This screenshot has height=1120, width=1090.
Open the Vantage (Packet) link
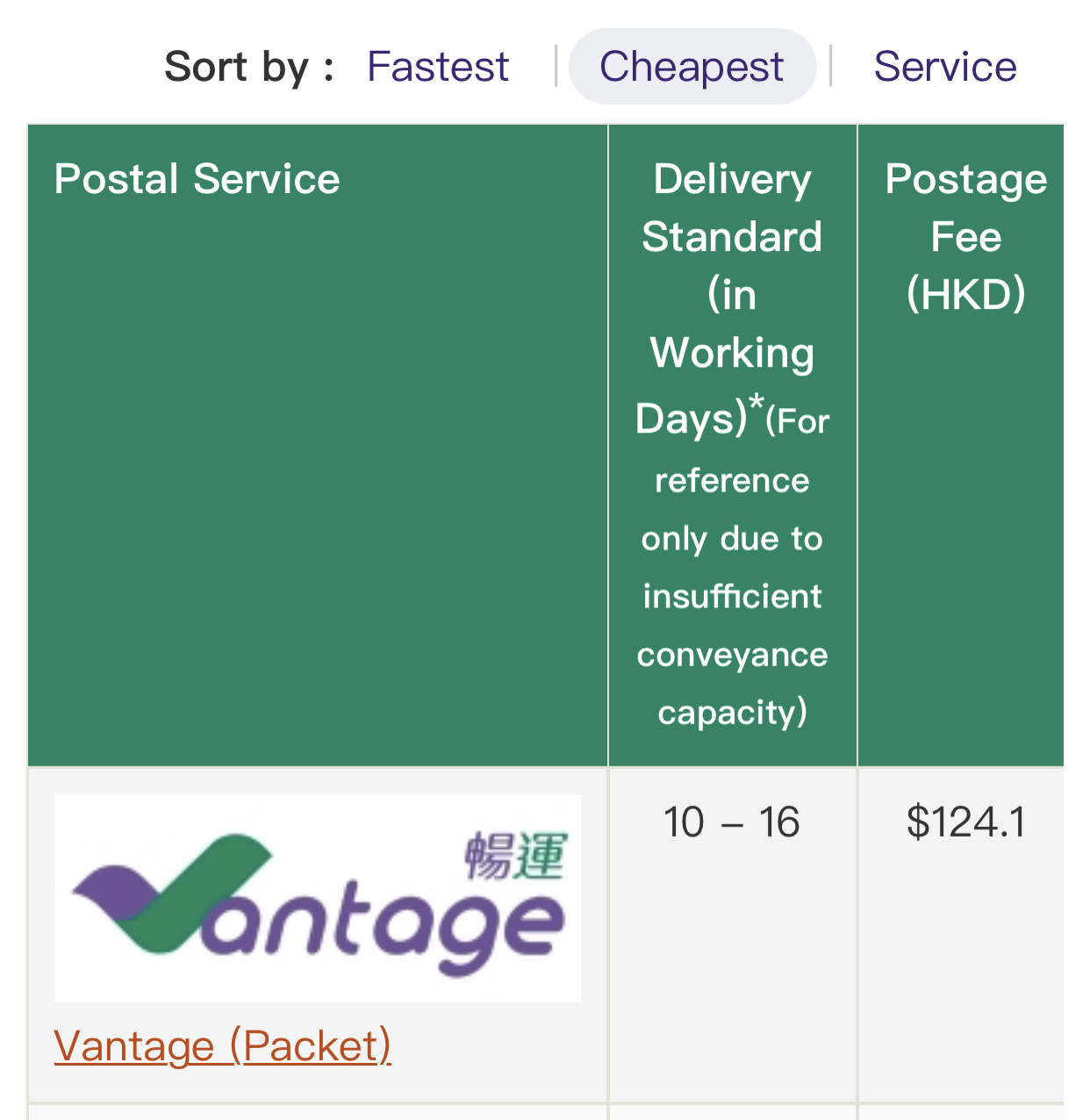[x=223, y=1045]
